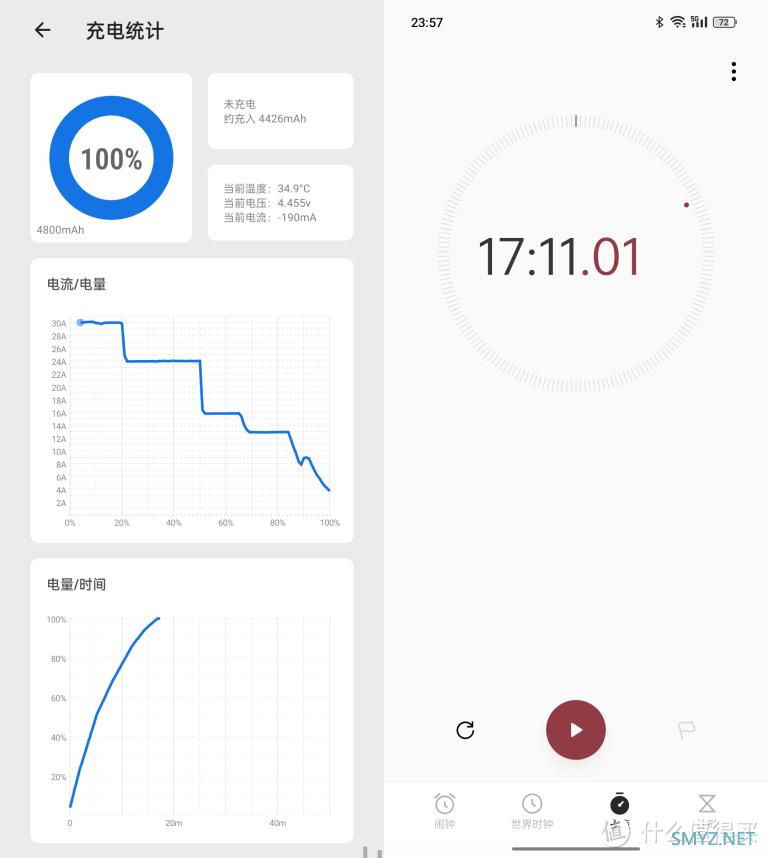Go back from the 充电统计 page
Screen dimensions: 768x858
(42, 30)
